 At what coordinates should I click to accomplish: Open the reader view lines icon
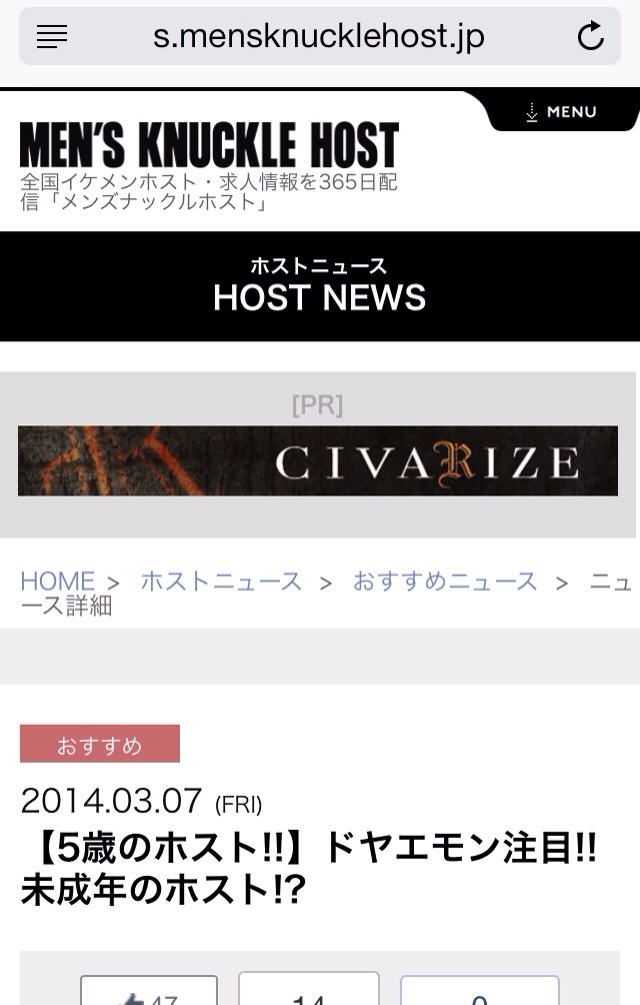(x=52, y=37)
